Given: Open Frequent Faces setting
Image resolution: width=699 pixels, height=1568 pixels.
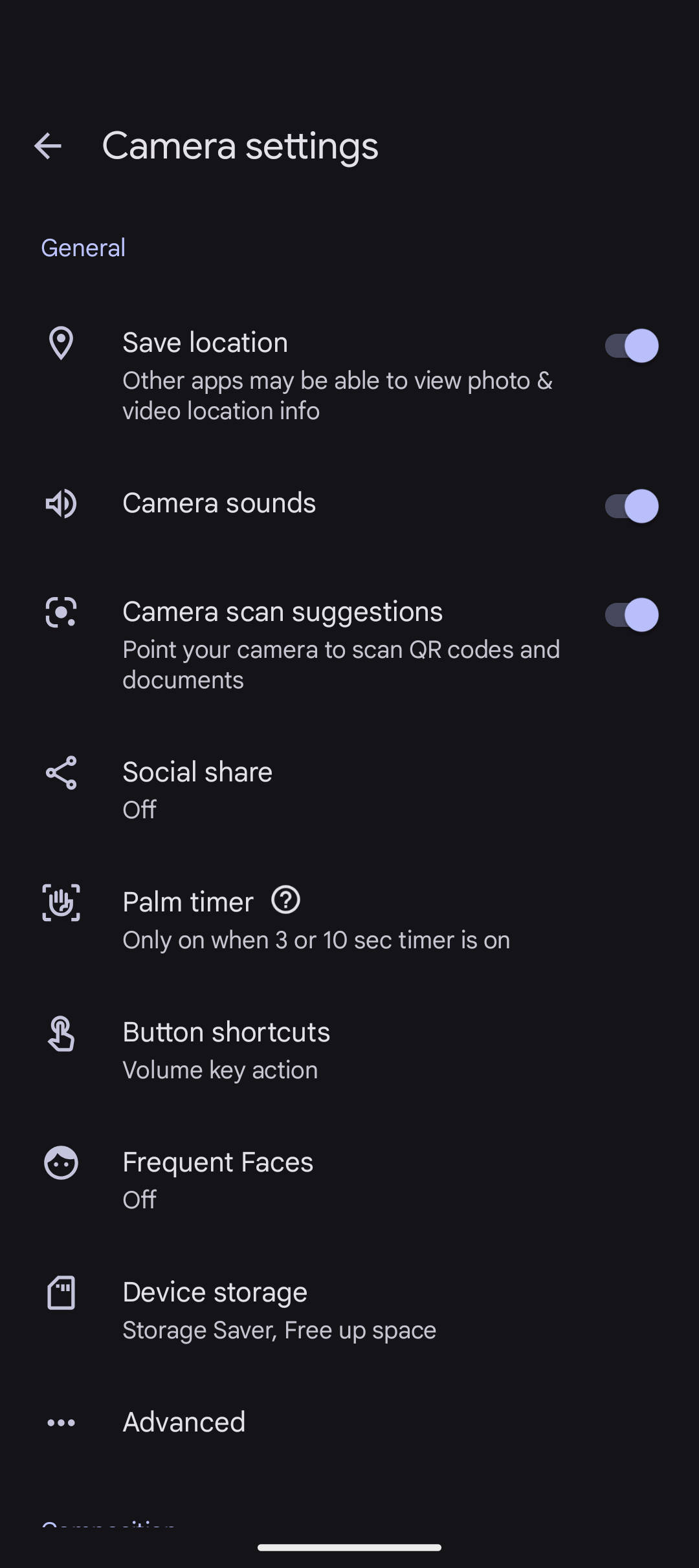Looking at the screenshot, I should tap(349, 1180).
